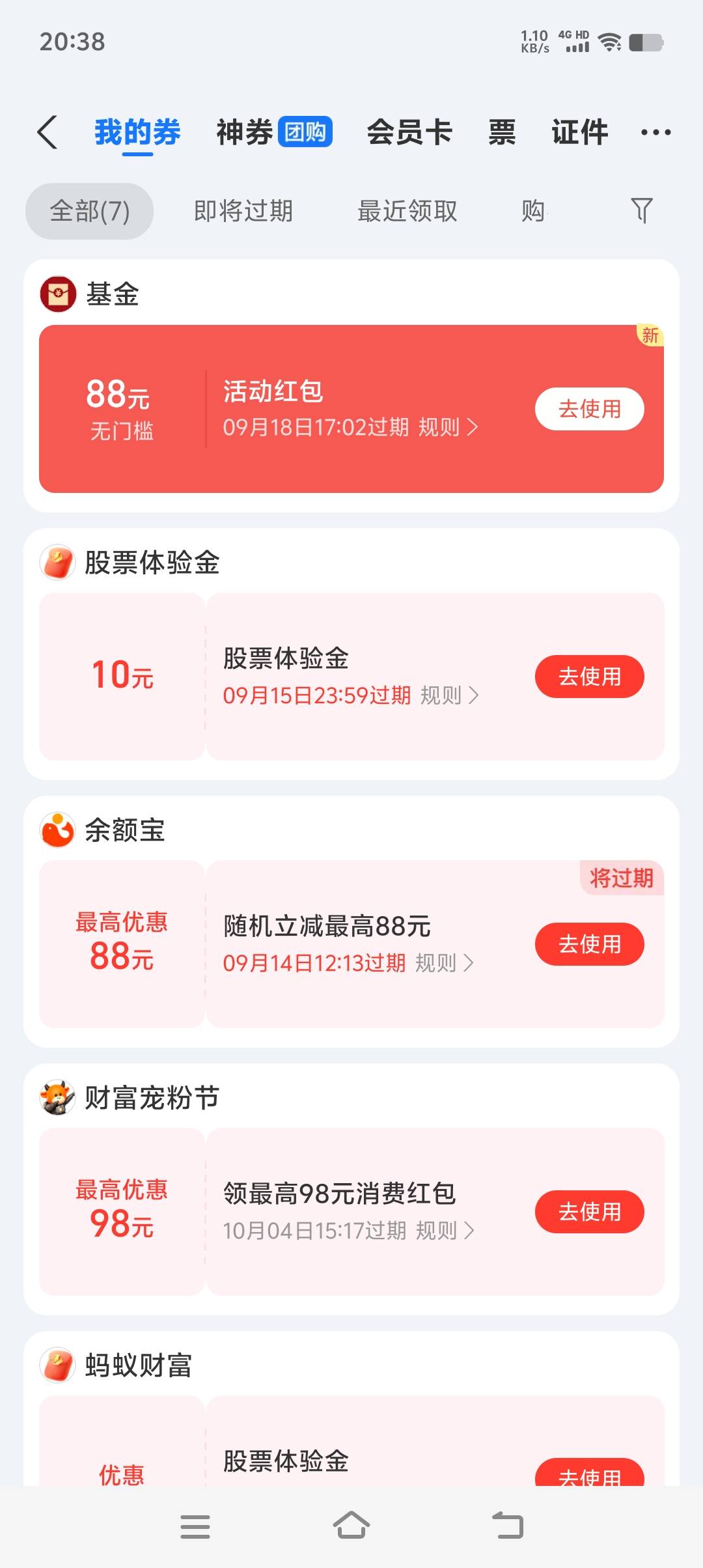Open the funnel filter icon
Image resolution: width=703 pixels, height=1568 pixels.
click(642, 210)
